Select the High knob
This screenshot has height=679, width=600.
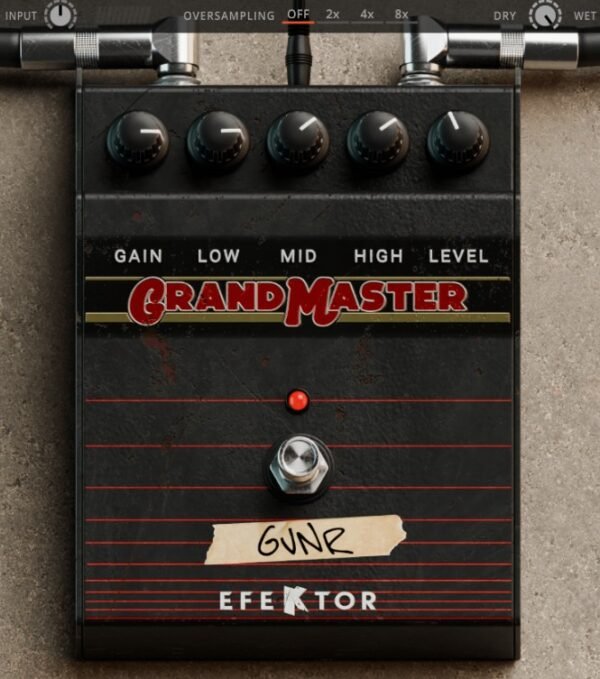click(x=378, y=140)
